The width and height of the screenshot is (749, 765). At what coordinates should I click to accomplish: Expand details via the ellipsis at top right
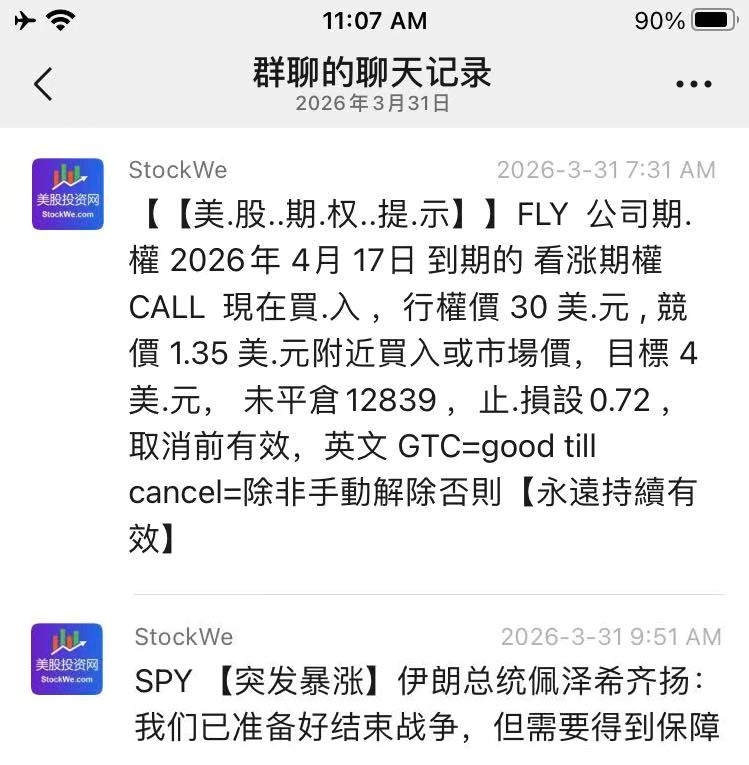tap(693, 85)
